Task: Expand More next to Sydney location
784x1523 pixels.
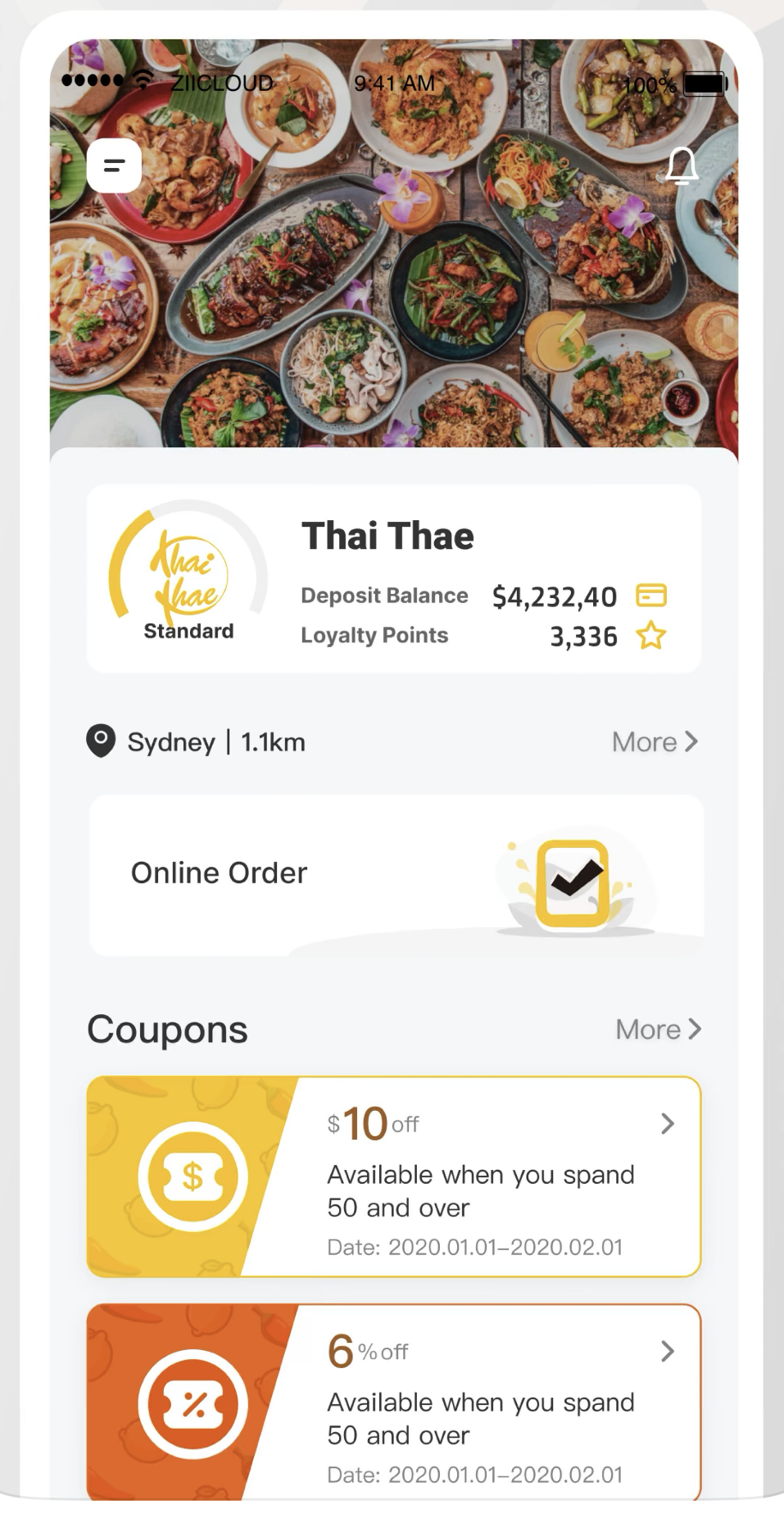Action: coord(655,741)
